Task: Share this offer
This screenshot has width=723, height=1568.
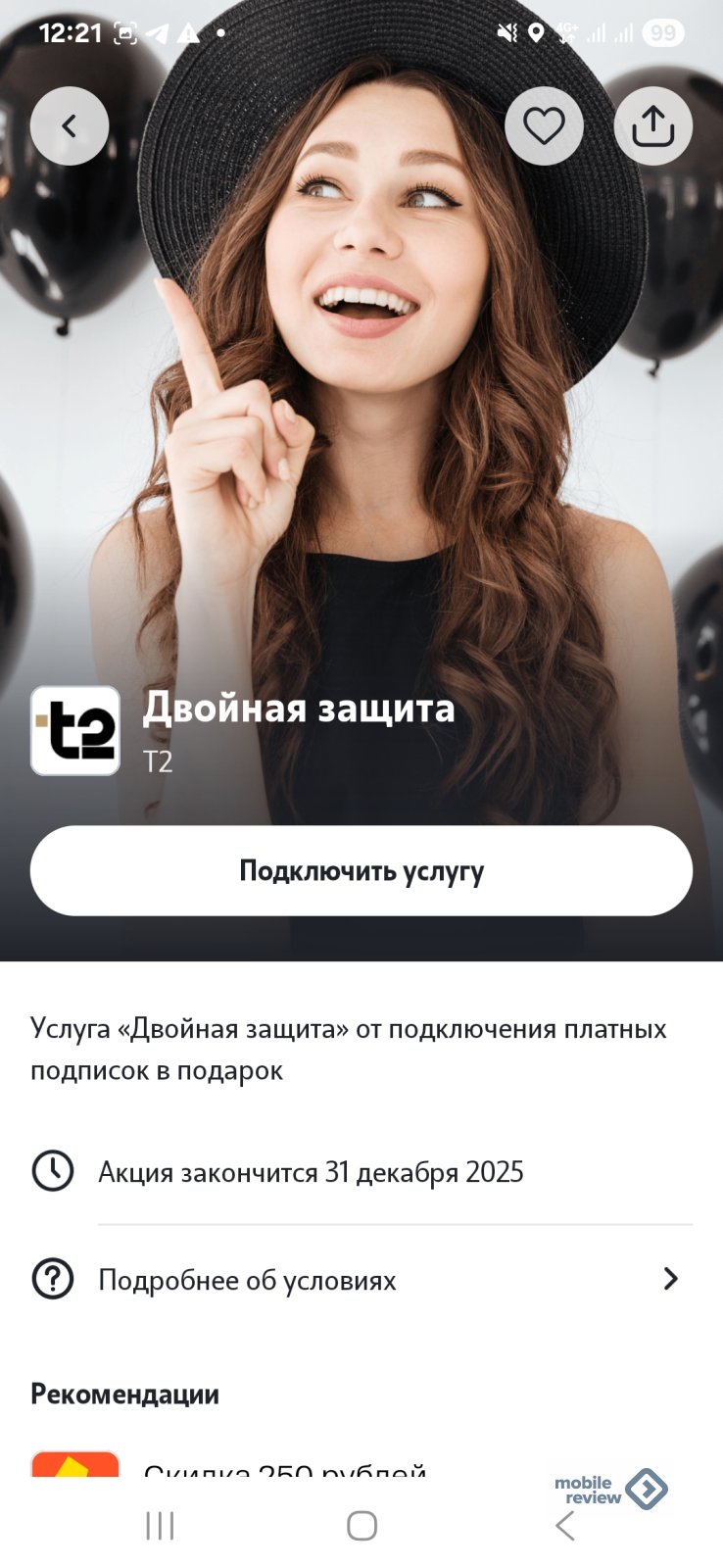Action: 652,126
